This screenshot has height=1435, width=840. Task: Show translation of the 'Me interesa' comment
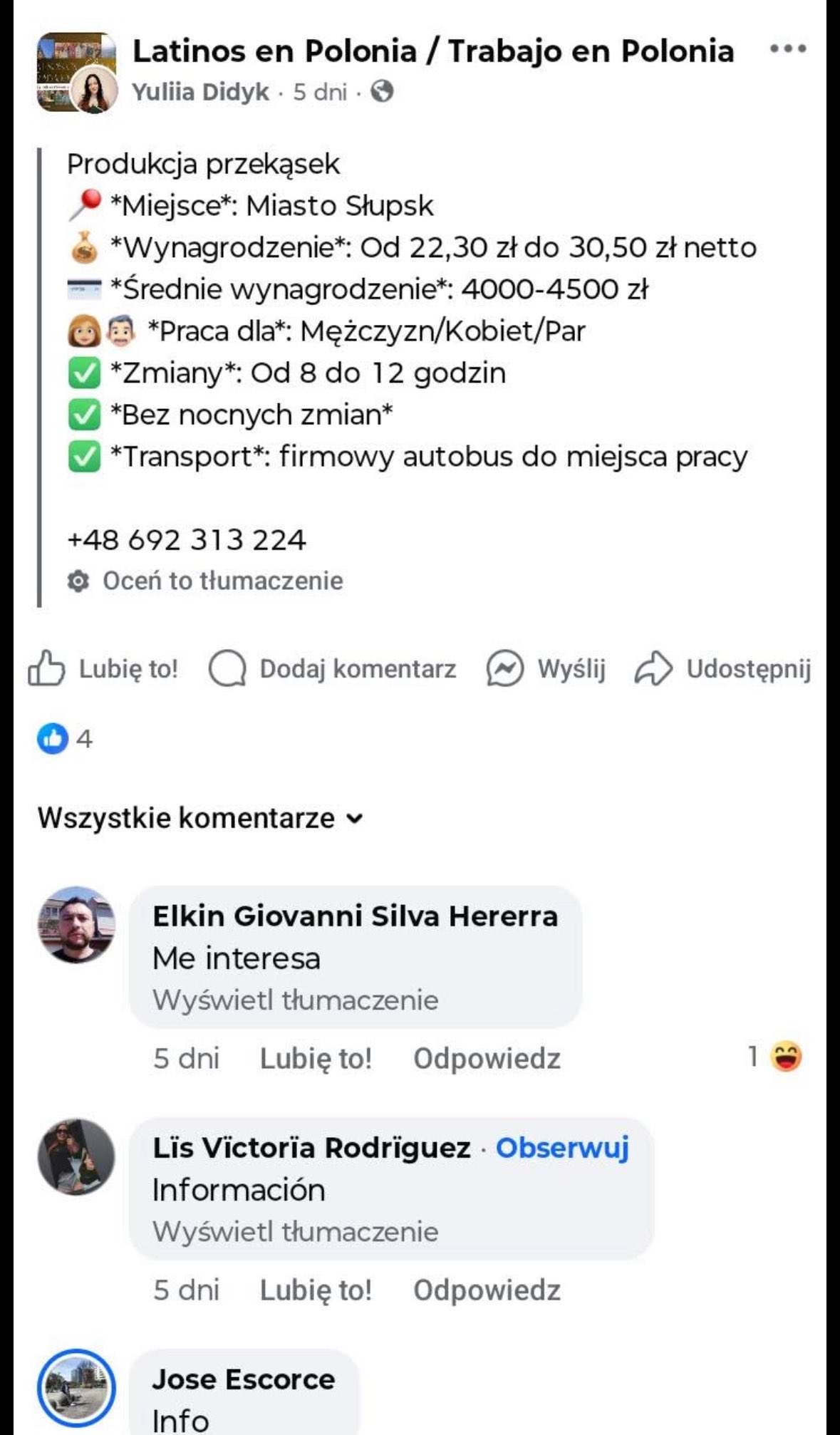coord(296,1000)
